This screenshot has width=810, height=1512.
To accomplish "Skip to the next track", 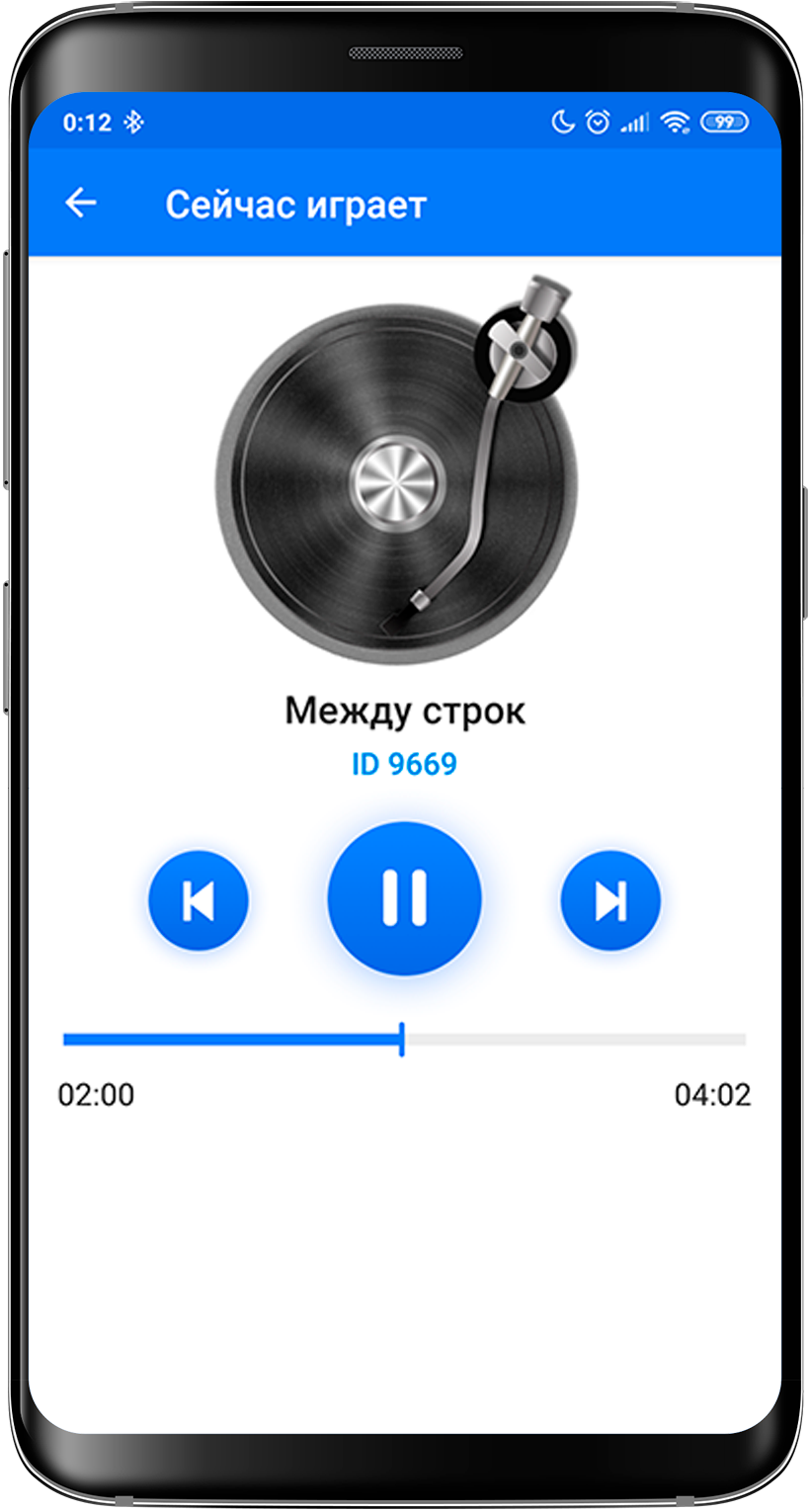I will coord(609,899).
